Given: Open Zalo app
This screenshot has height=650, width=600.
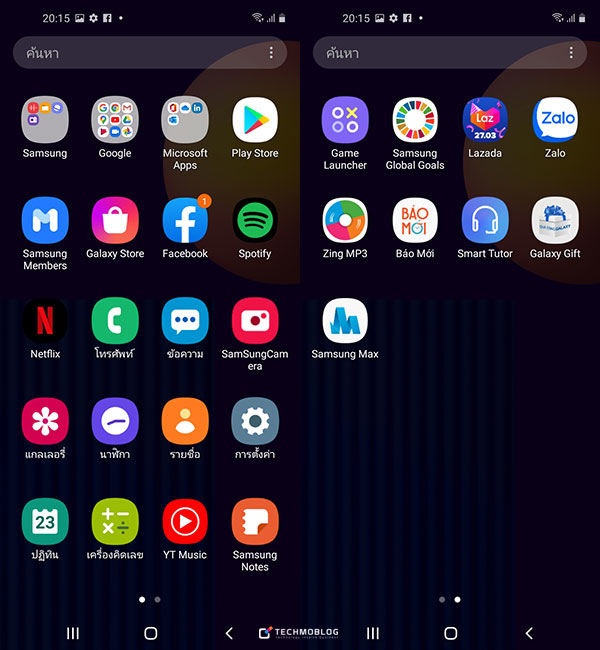Looking at the screenshot, I should tap(555, 121).
